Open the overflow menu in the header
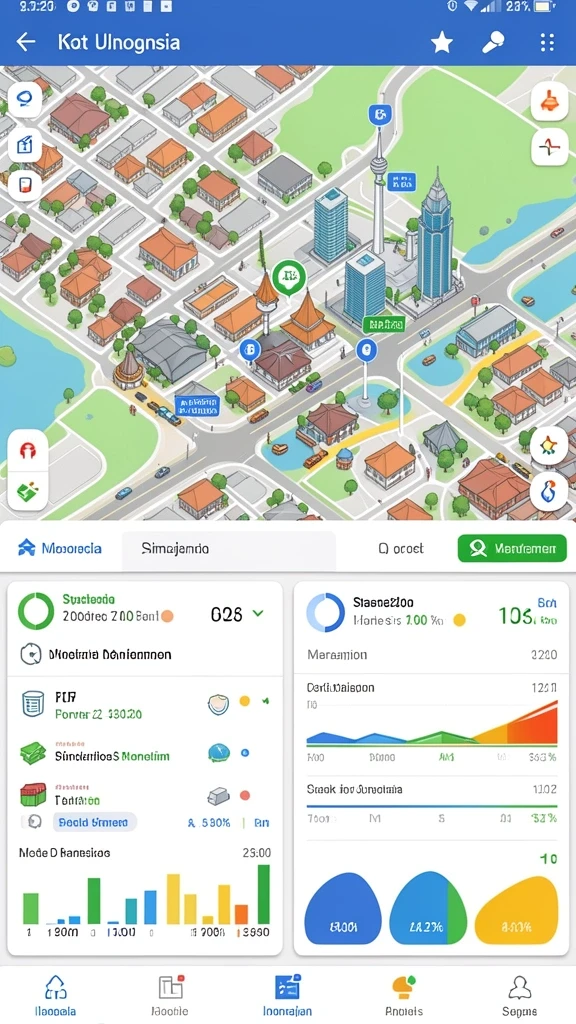This screenshot has width=576, height=1024. pyautogui.click(x=547, y=42)
